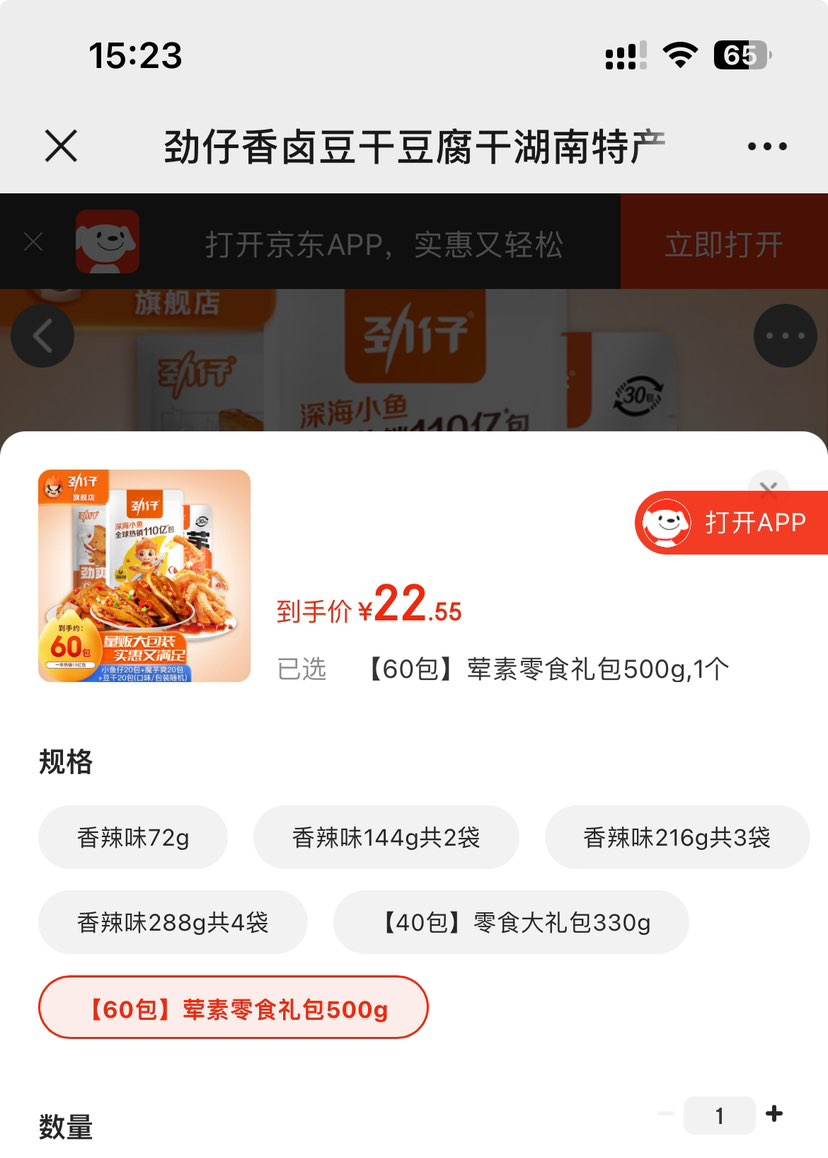Tap the red 打开APP button
Viewport: 828px width, 1158px height.
point(729,522)
